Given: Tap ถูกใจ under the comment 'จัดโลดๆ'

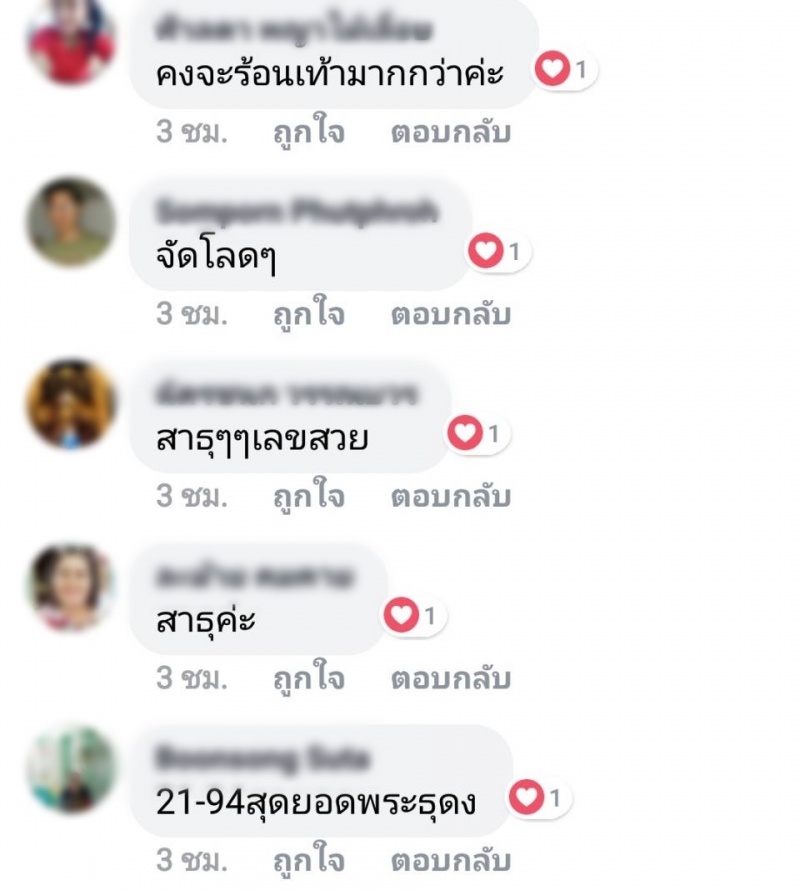Looking at the screenshot, I should [x=309, y=314].
